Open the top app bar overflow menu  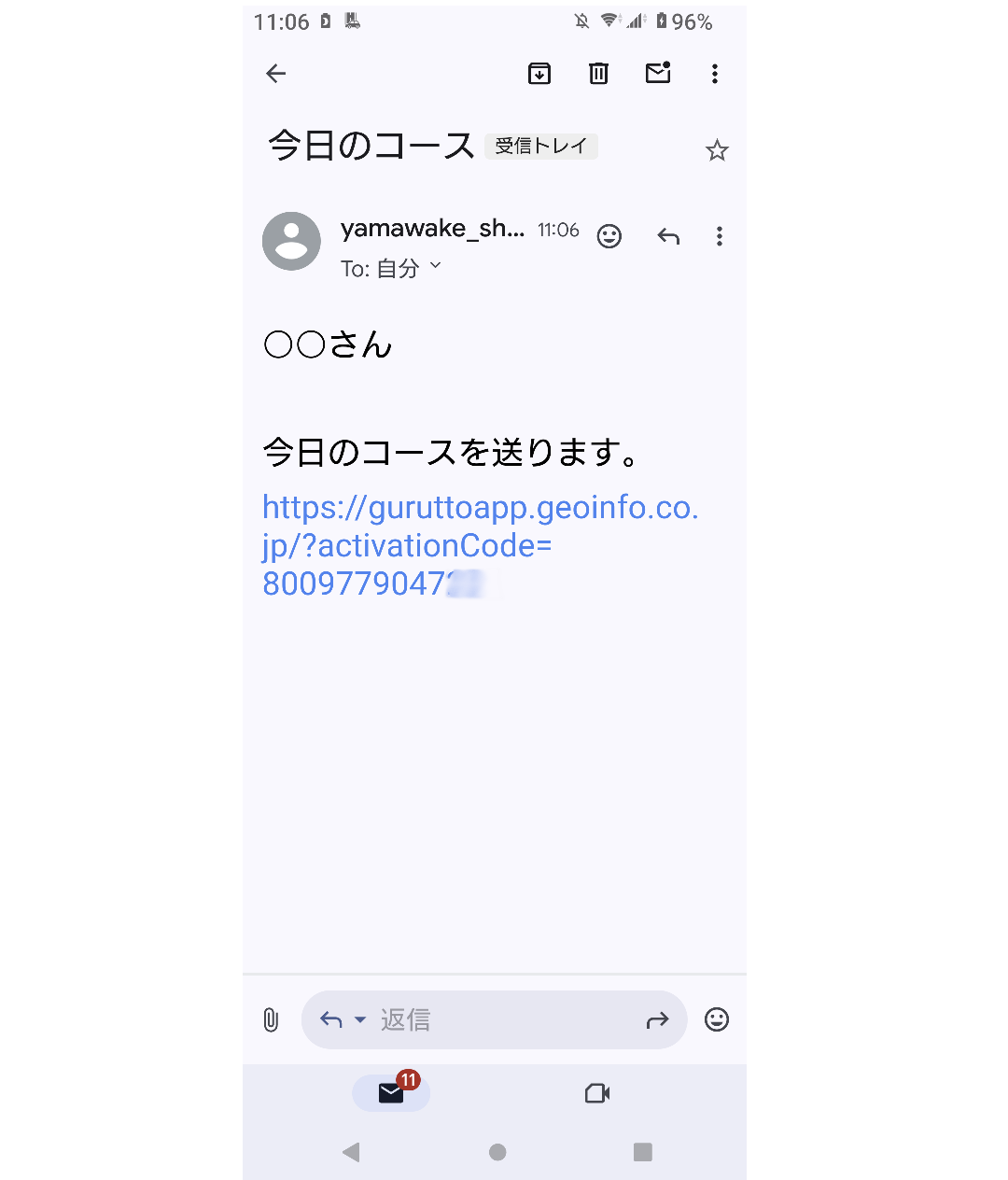[x=715, y=74]
